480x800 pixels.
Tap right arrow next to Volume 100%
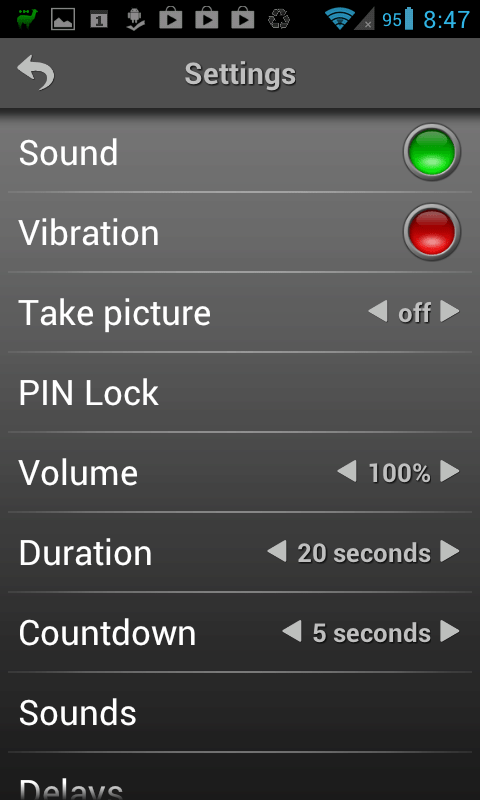[449, 472]
